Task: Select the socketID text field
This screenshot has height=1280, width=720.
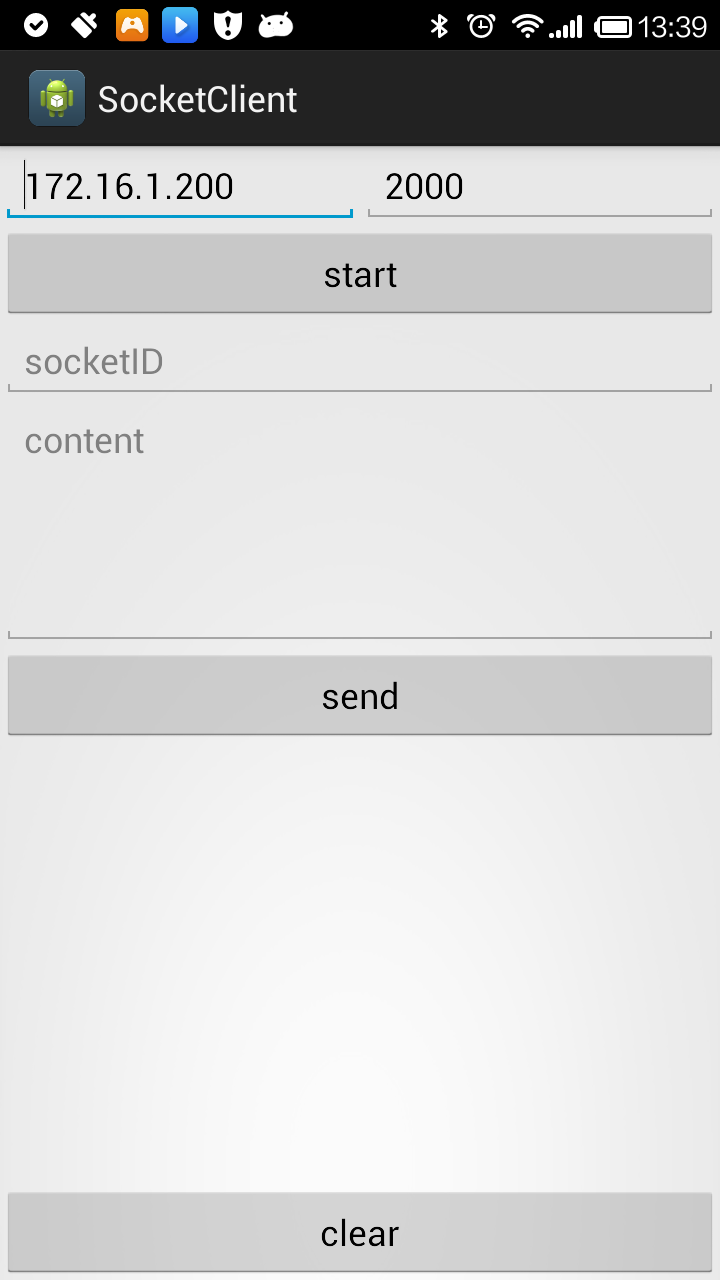Action: click(360, 362)
